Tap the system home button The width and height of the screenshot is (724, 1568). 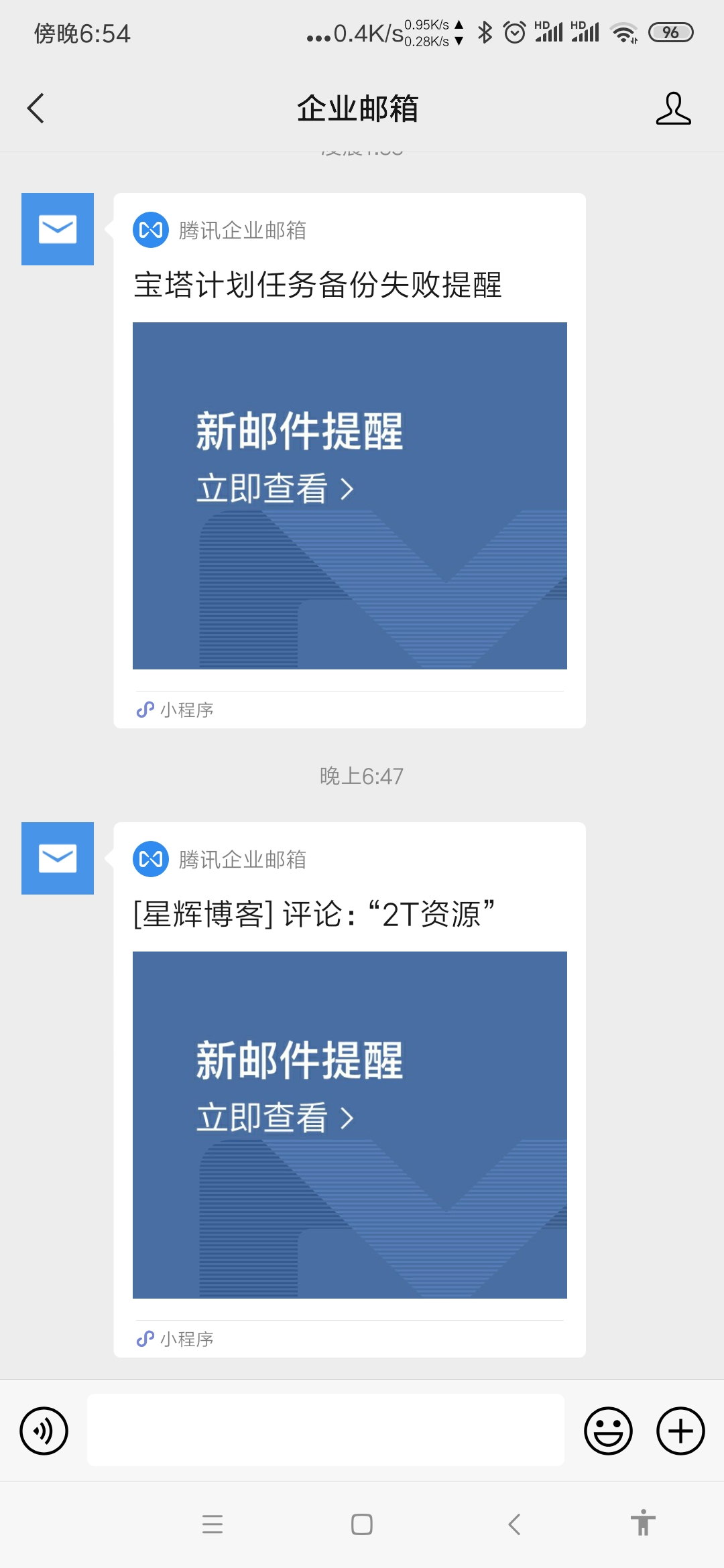click(362, 1524)
